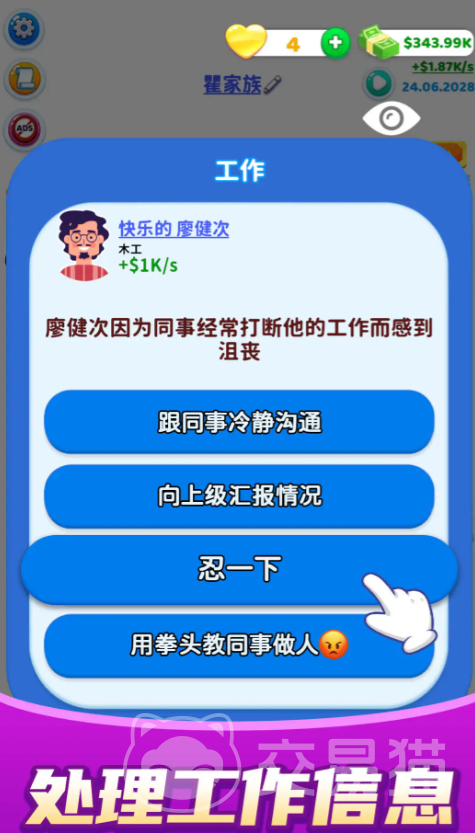
Task: Choose 跟同事冷静沟通
Action: [239, 422]
